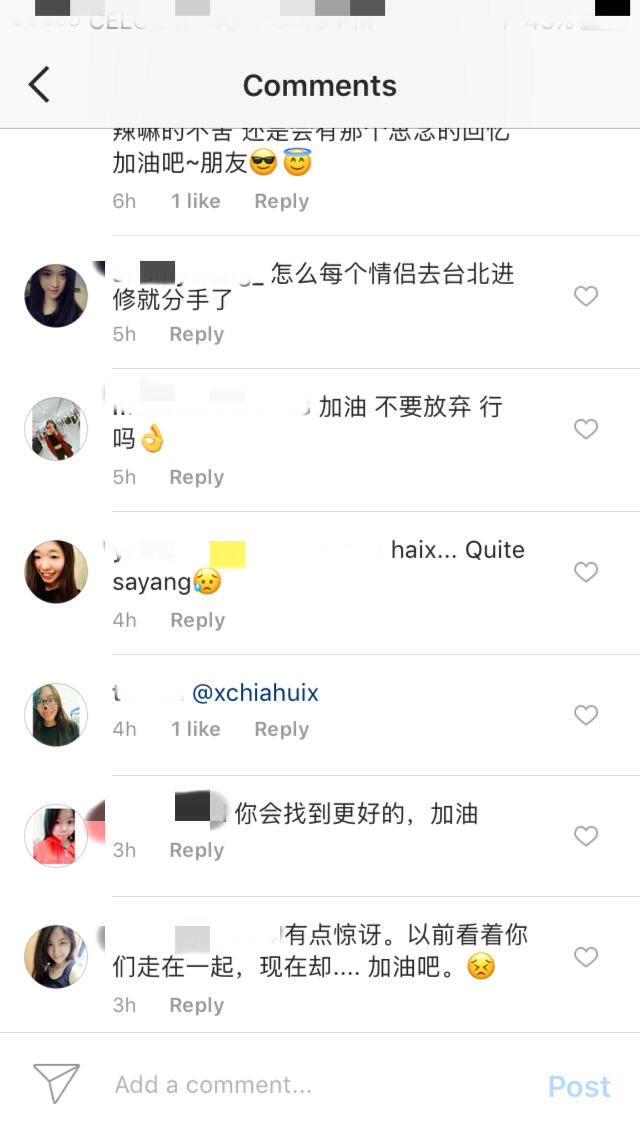
Task: Like the "haix... Quite sayang" comment
Action: tap(586, 572)
